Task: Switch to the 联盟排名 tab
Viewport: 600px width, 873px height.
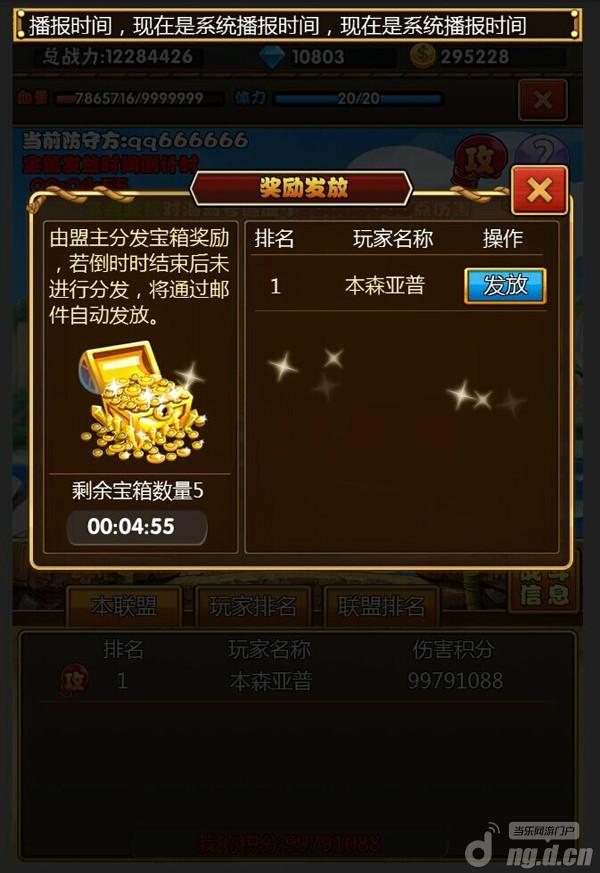Action: pos(381,606)
